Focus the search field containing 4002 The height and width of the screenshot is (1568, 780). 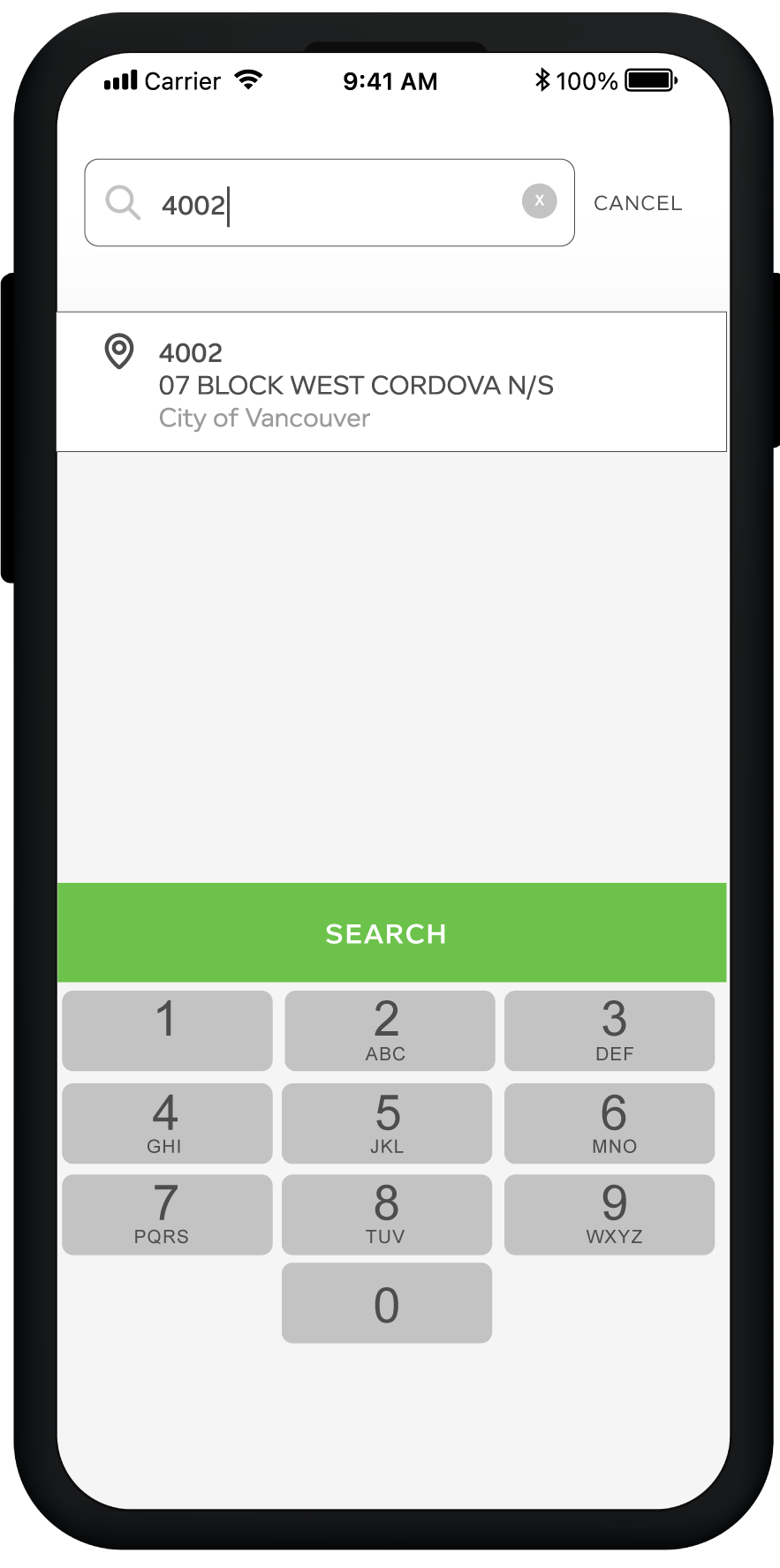coord(336,203)
